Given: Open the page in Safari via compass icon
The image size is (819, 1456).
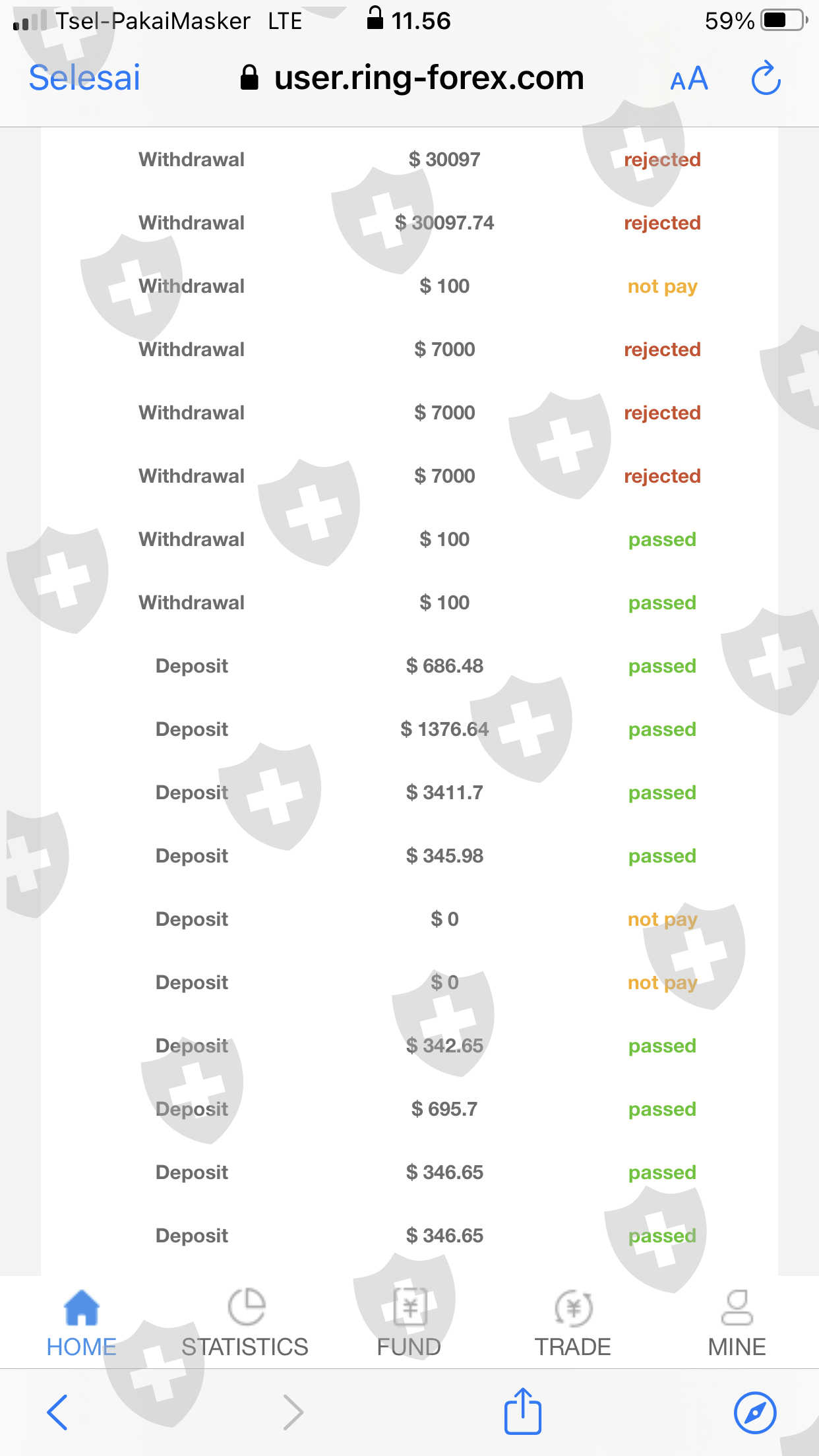Looking at the screenshot, I should tap(755, 1412).
